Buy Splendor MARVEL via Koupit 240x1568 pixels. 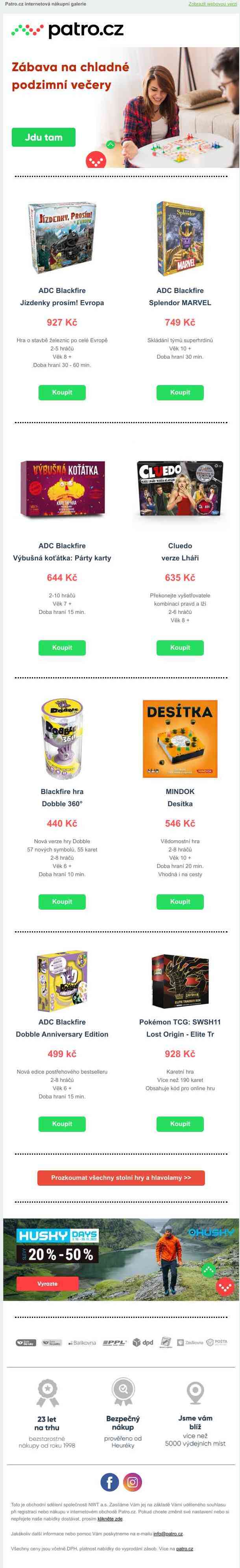[180, 392]
